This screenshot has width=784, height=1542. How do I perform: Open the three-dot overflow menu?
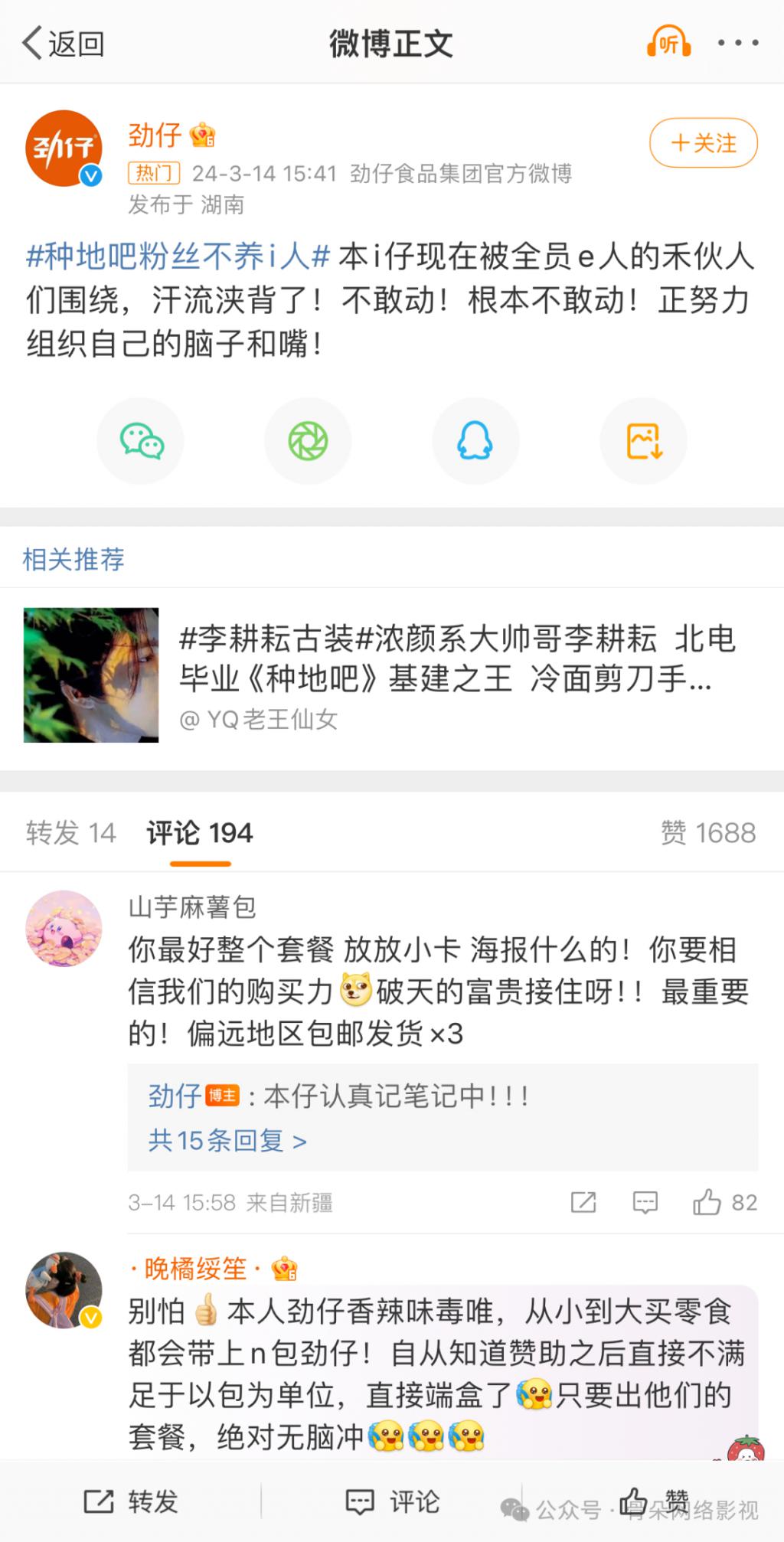point(737,43)
